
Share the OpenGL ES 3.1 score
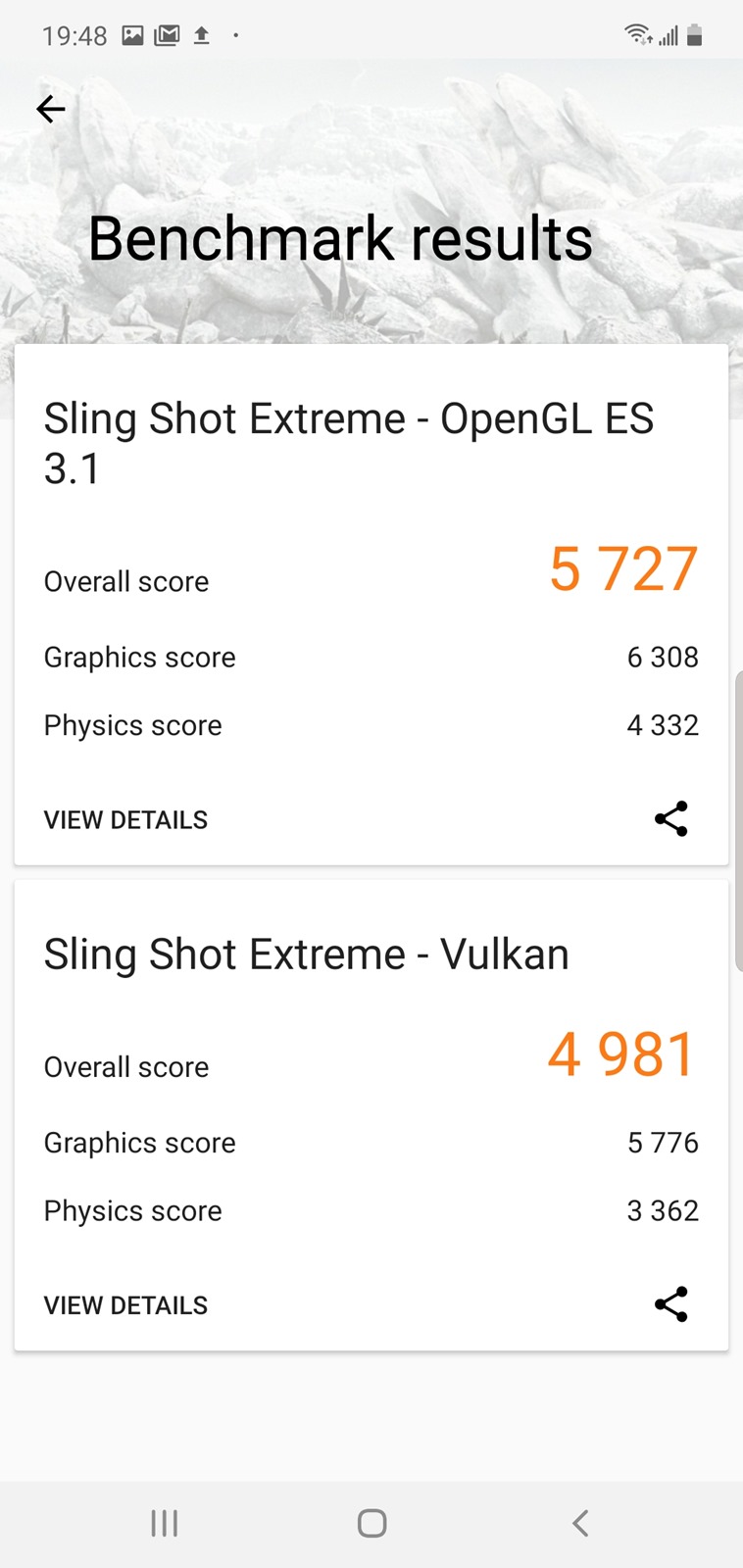click(x=671, y=818)
